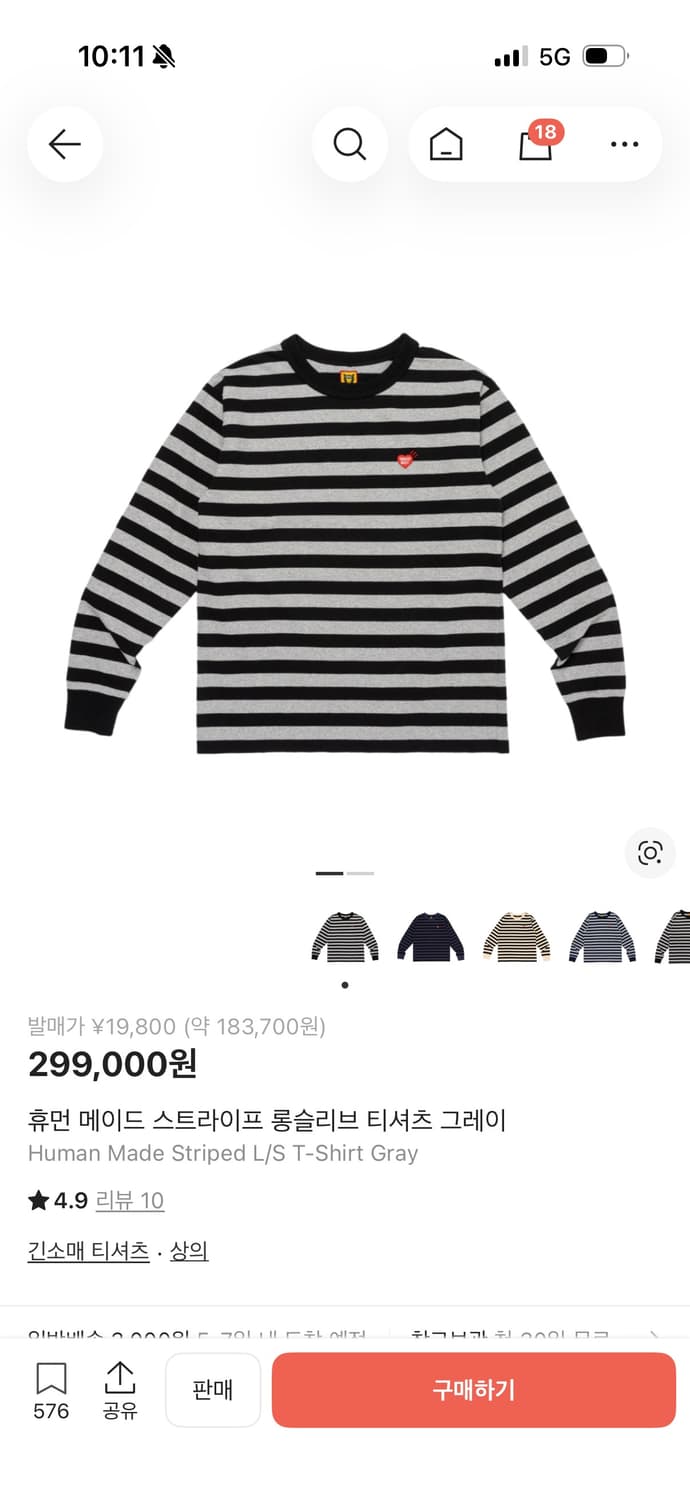Open the shopping bag with 18 items
690x1500 pixels.
click(537, 142)
